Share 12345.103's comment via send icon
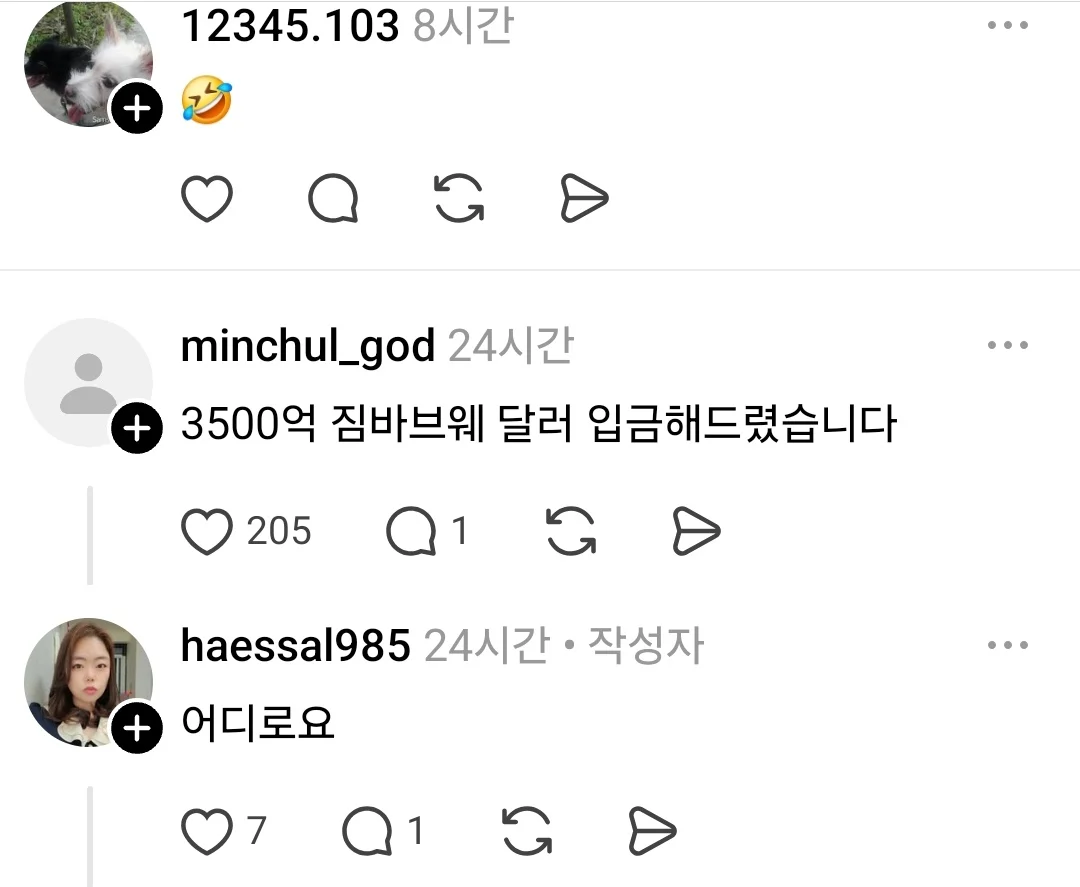This screenshot has height=887, width=1080. 584,199
